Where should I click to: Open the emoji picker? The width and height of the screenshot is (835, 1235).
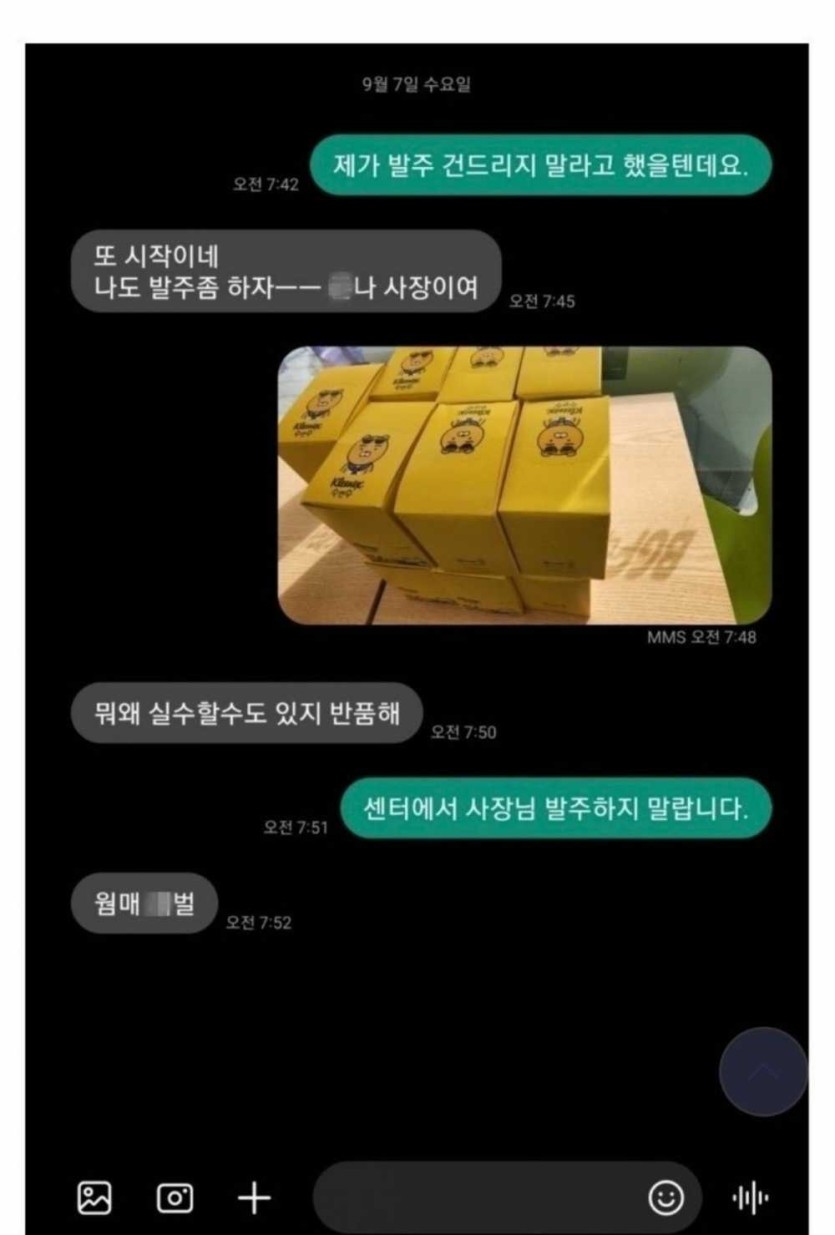[664, 1196]
